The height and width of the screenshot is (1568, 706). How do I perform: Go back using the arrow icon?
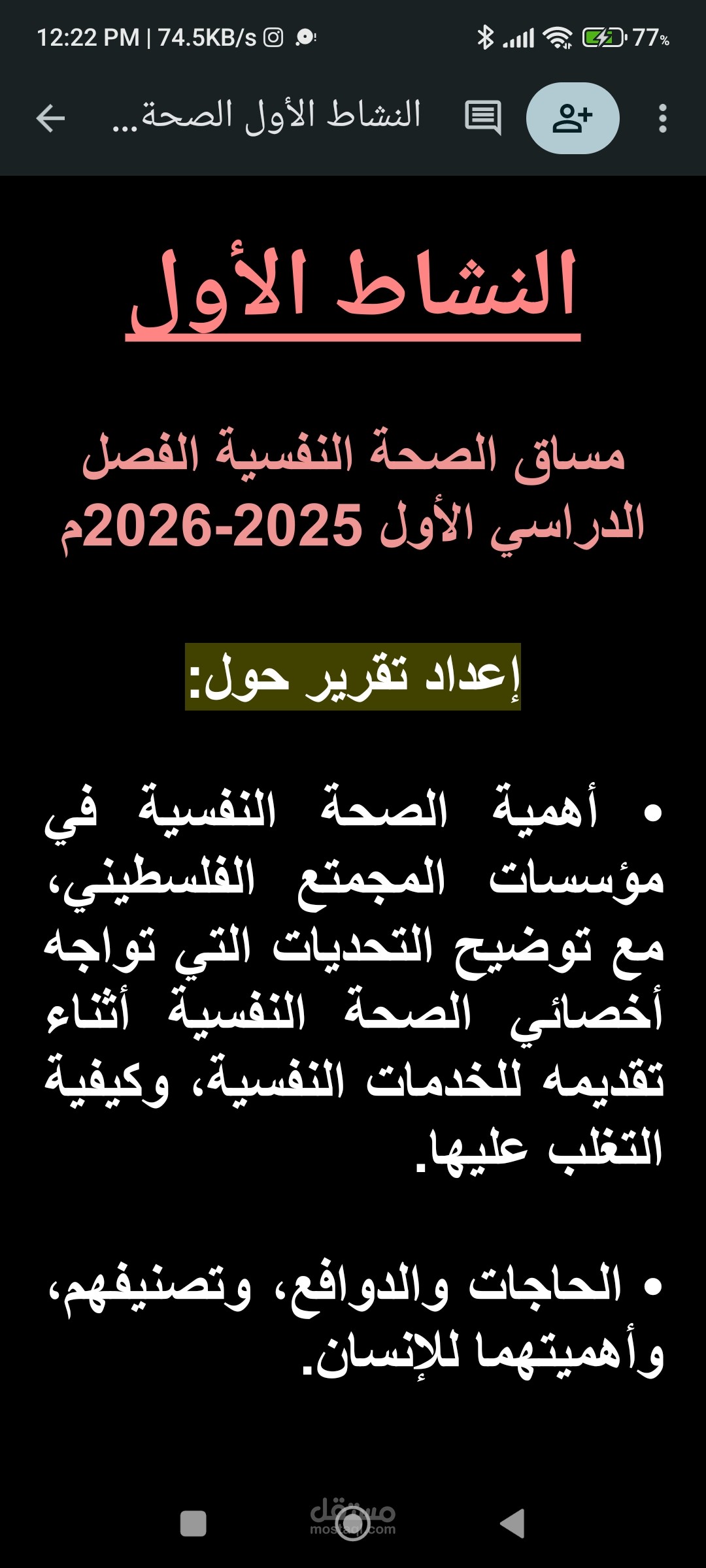pos(51,118)
